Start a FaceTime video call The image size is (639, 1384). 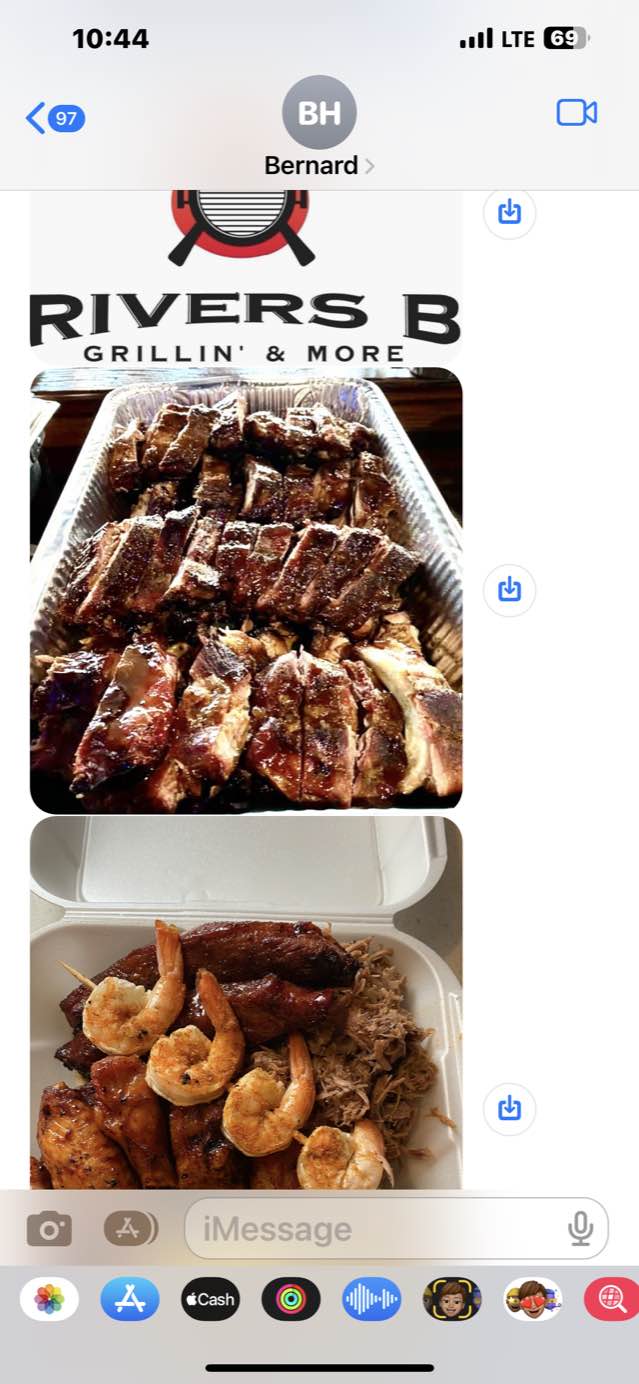(x=576, y=113)
